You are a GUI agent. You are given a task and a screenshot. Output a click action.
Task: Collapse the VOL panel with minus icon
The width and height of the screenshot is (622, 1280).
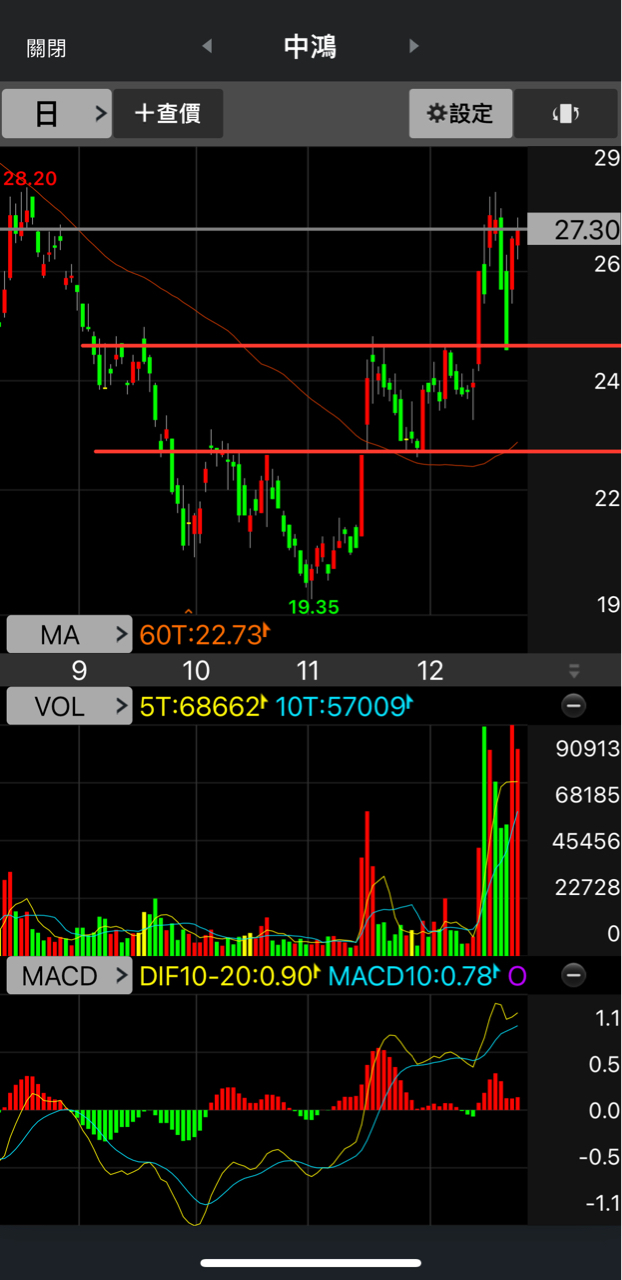[573, 706]
